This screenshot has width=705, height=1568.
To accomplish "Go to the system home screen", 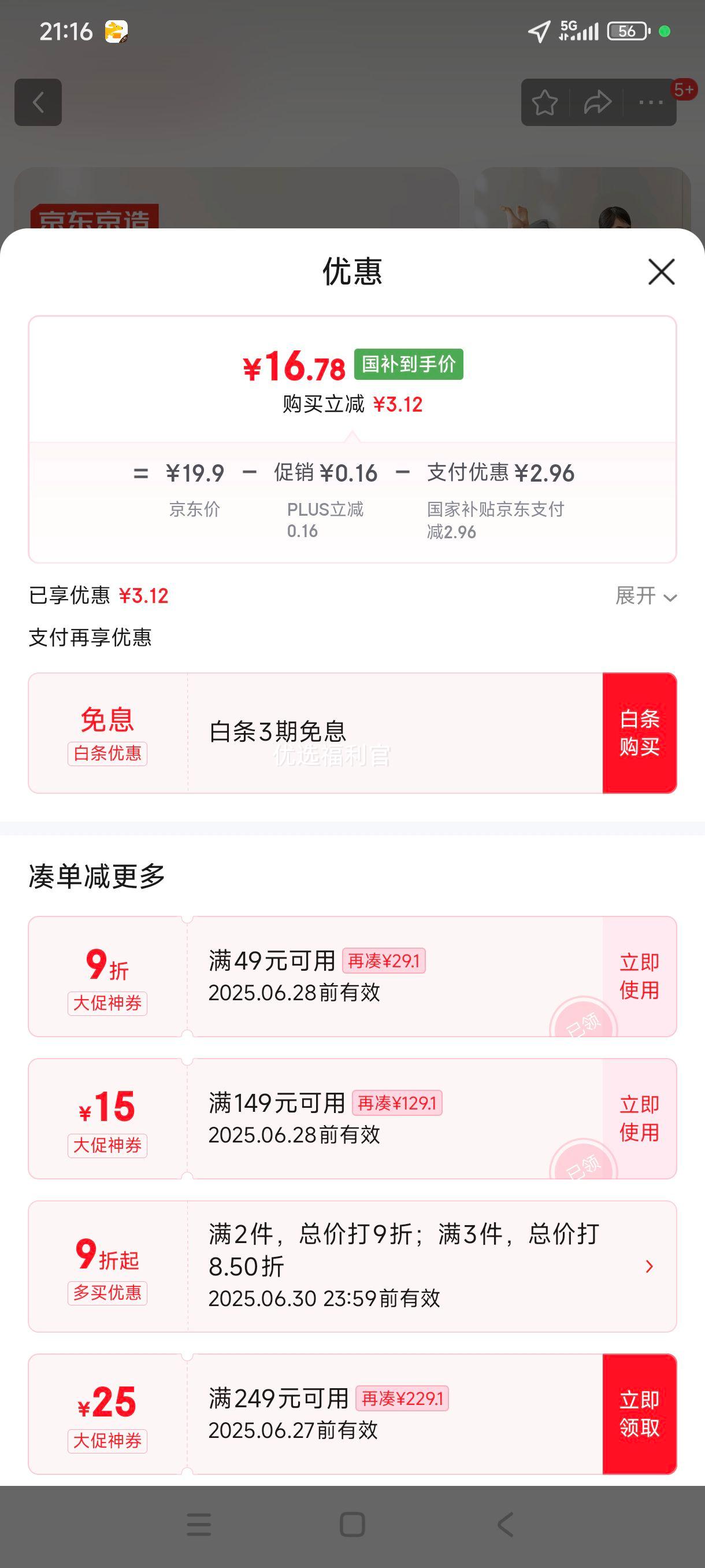I will pyautogui.click(x=352, y=1525).
